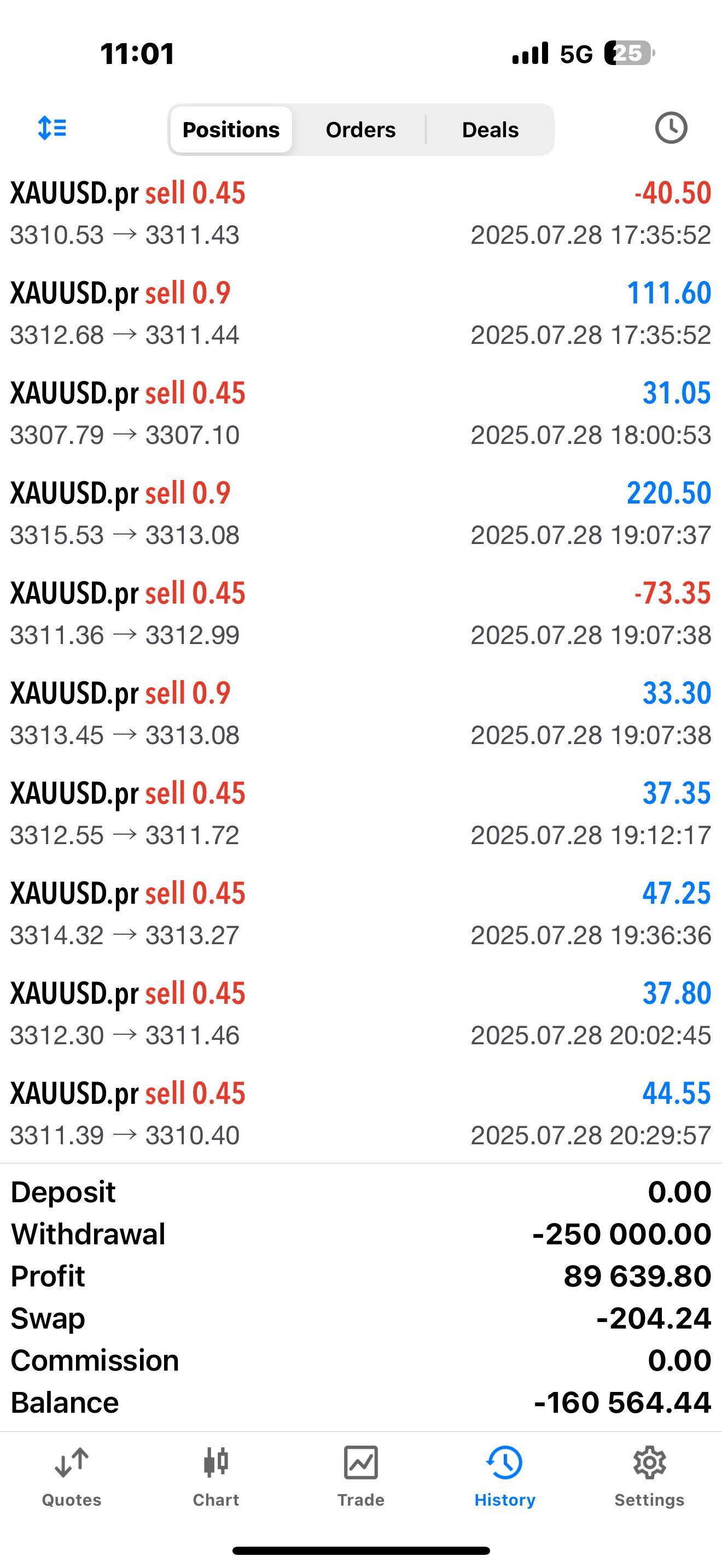This screenshot has width=722, height=1568.
Task: Tap the Swap summary row
Action: tap(360, 1318)
